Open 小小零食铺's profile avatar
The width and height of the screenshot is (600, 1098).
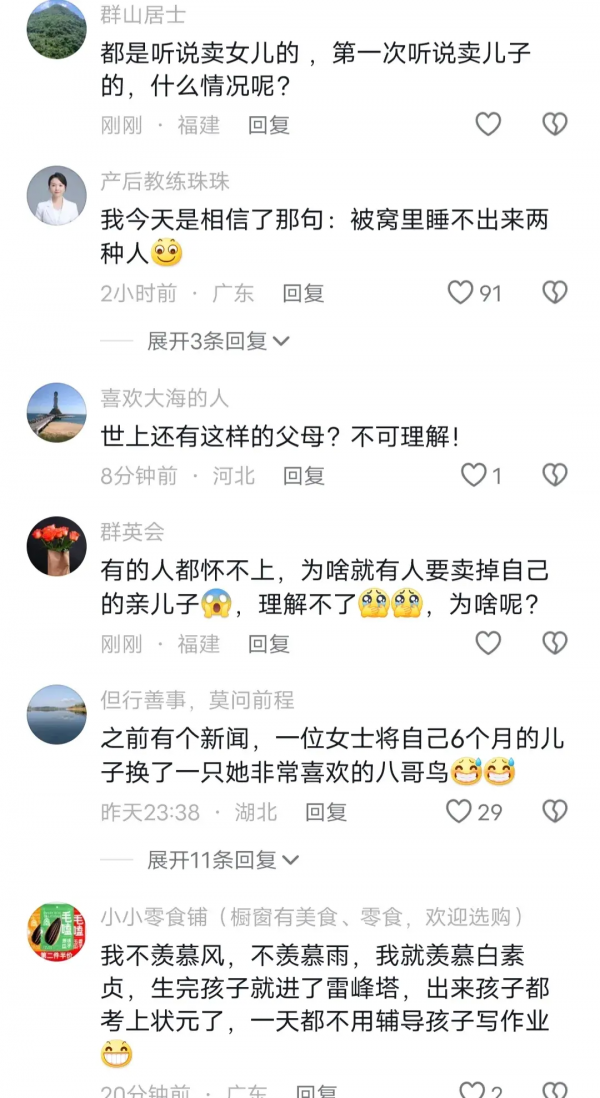coord(56,932)
